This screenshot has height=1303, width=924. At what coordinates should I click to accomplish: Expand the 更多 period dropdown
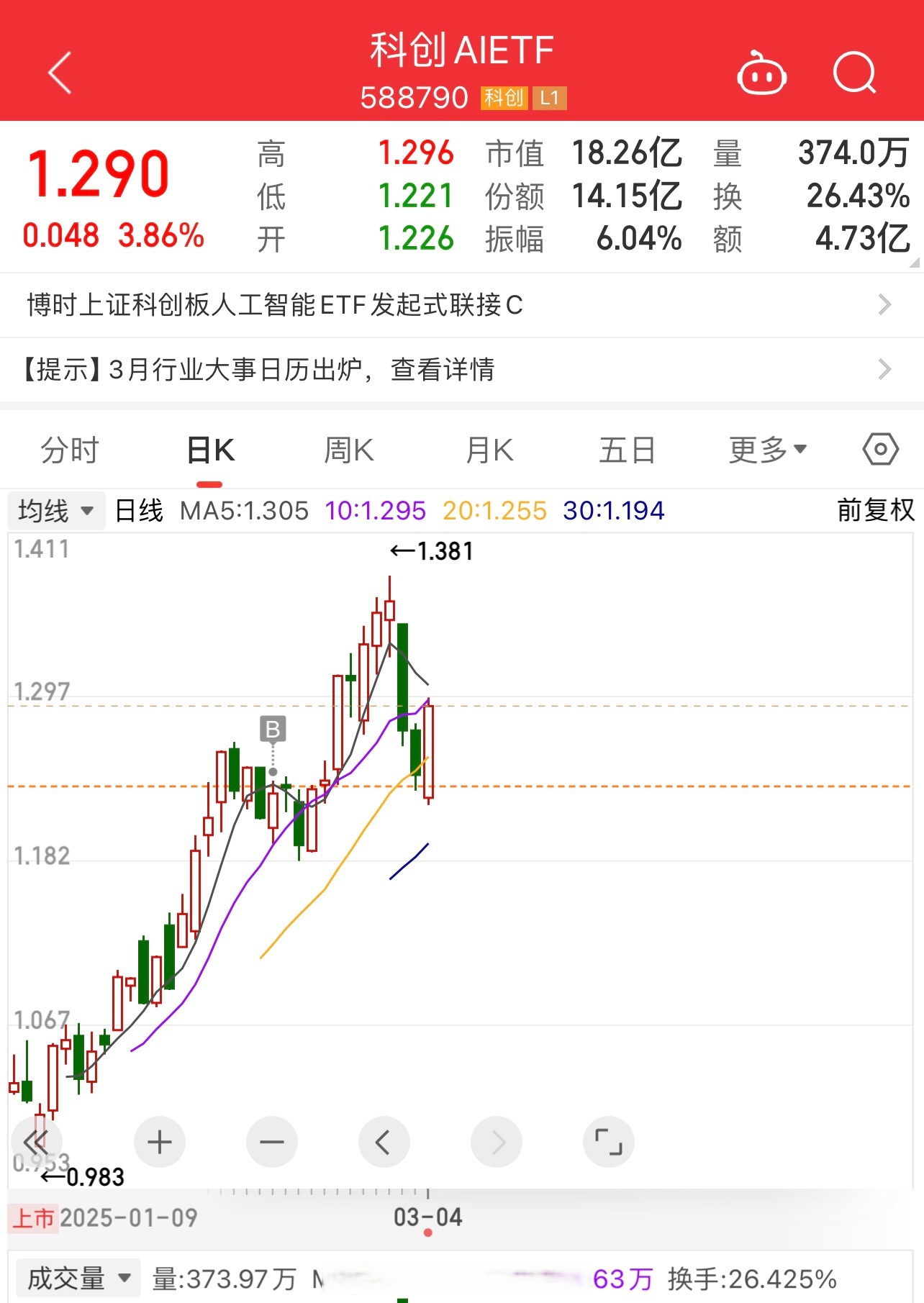click(767, 449)
